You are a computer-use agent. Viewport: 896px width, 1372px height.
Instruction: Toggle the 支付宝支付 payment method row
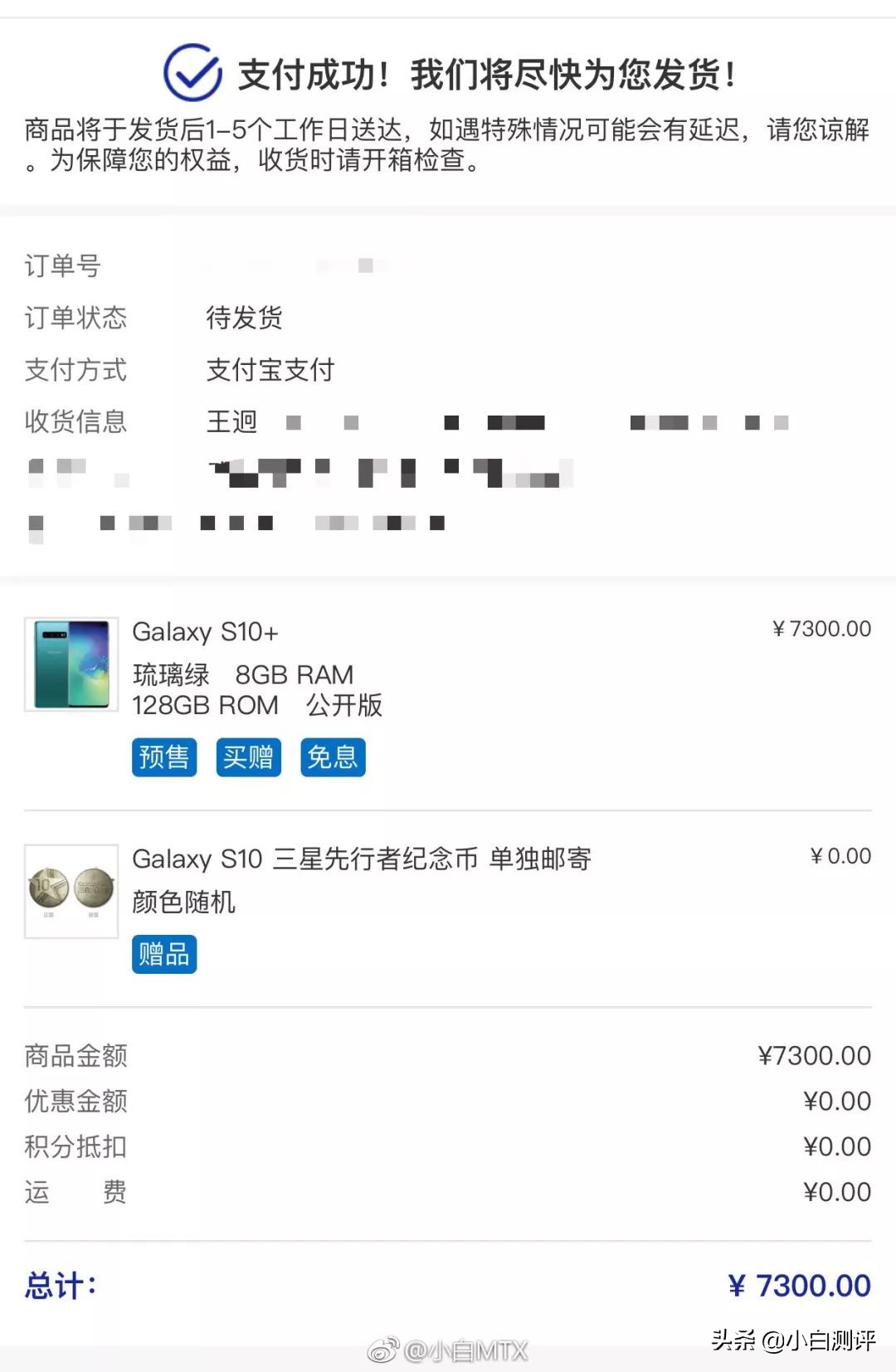click(x=270, y=370)
